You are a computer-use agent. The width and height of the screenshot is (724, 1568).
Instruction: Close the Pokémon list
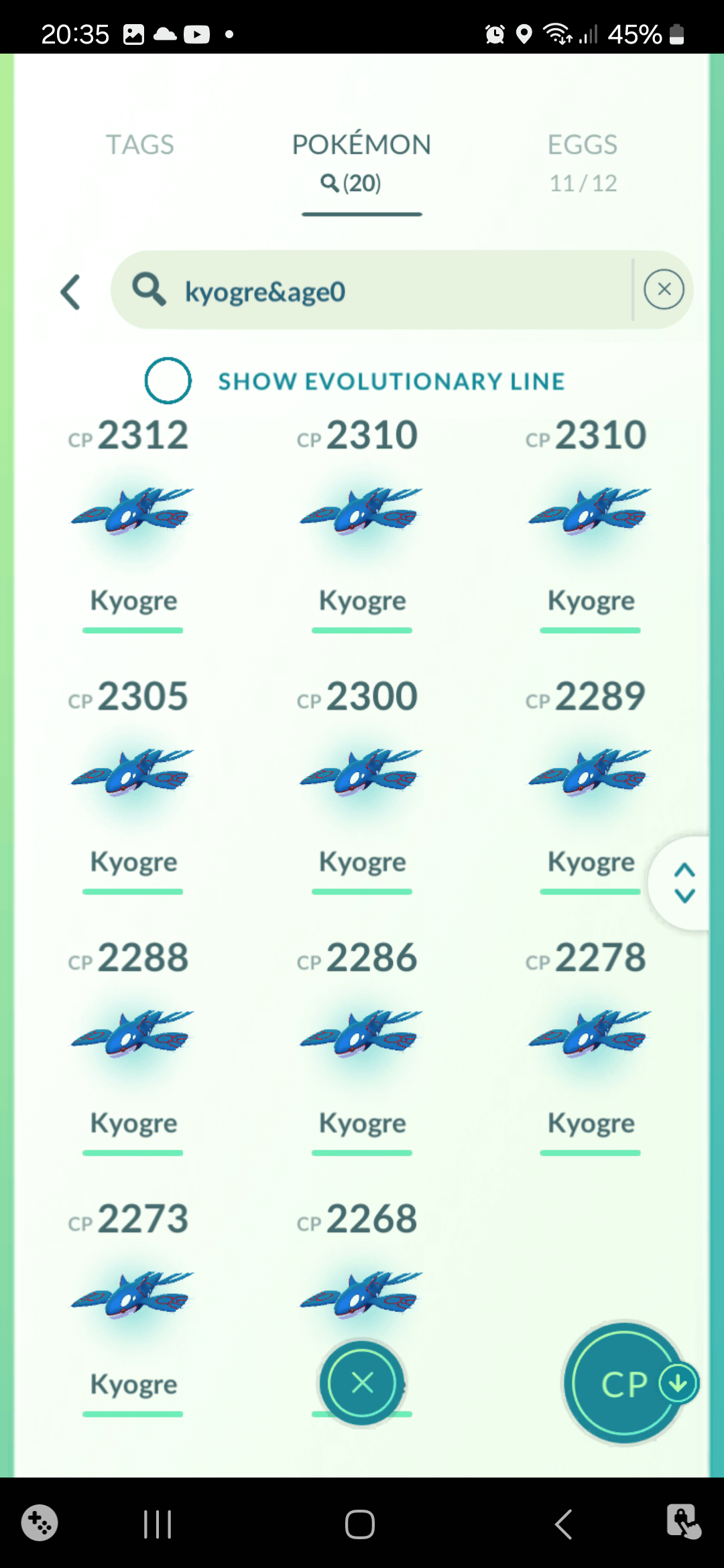(362, 1382)
